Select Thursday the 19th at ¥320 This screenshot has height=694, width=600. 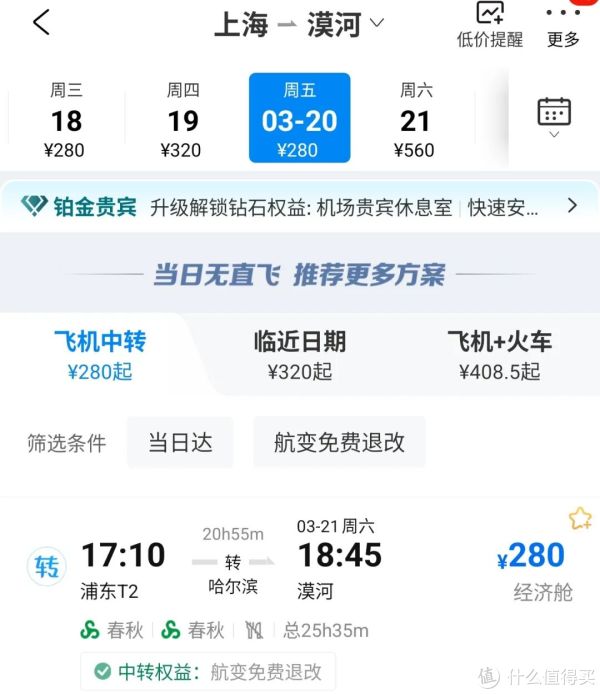(182, 119)
